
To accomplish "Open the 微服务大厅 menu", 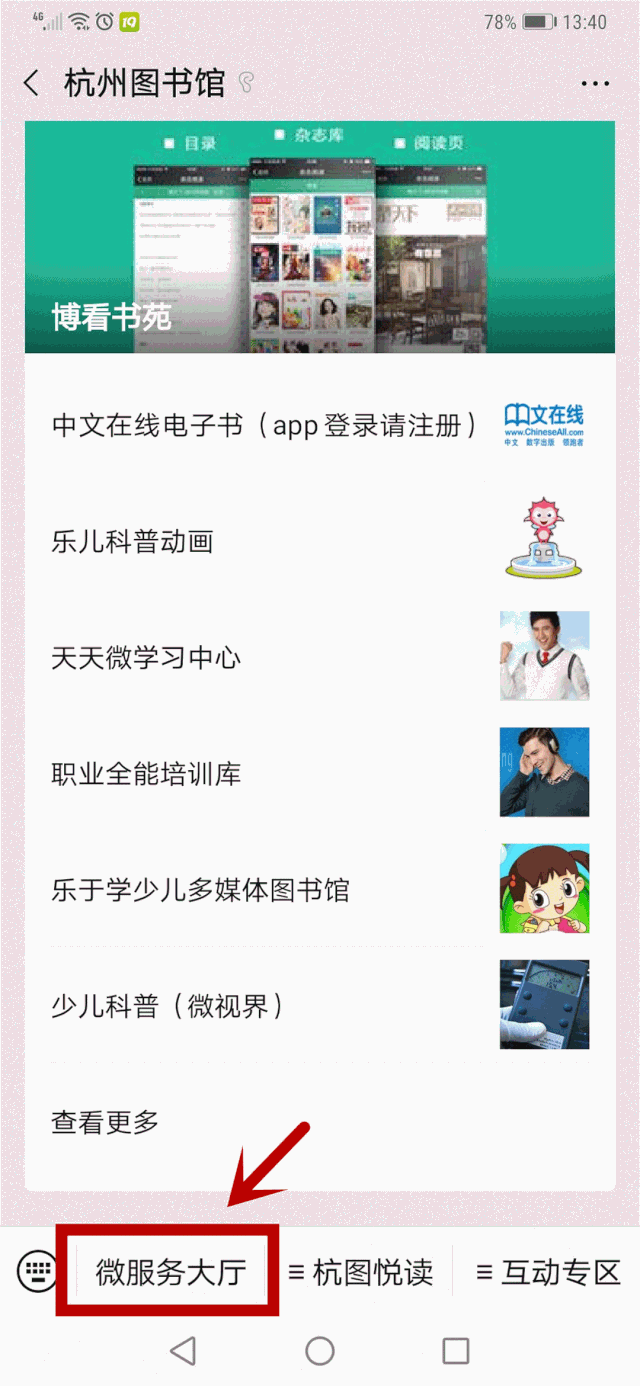I will [x=170, y=1273].
